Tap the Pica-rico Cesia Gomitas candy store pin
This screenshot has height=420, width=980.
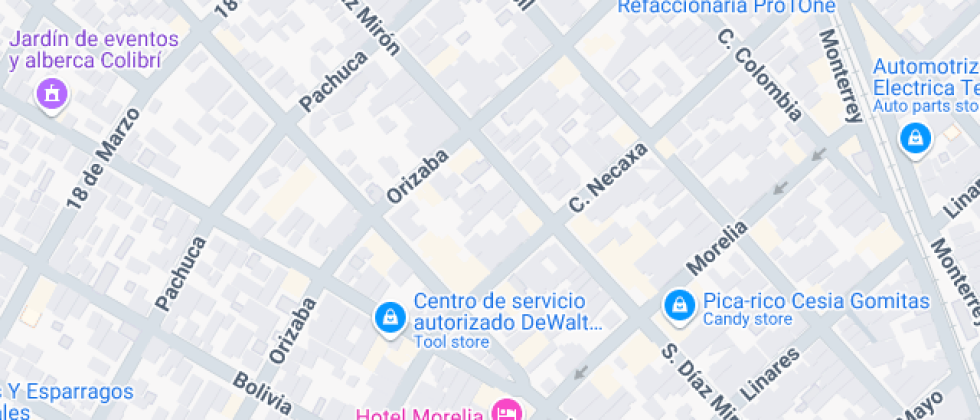coord(680,304)
